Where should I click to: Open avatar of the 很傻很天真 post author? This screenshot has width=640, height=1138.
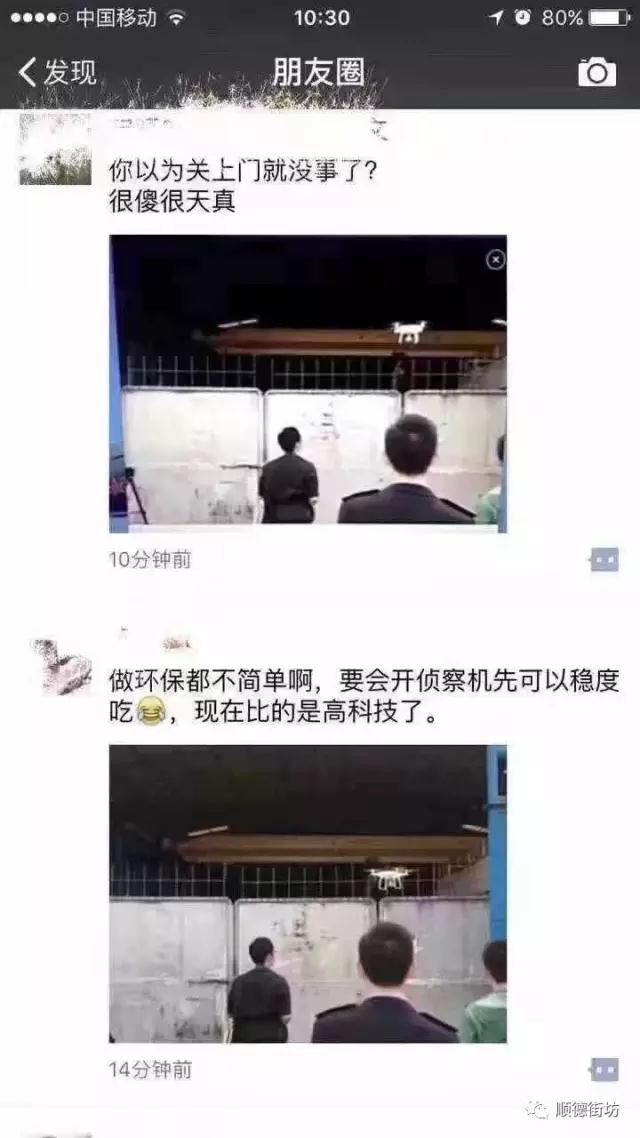pyautogui.click(x=55, y=150)
